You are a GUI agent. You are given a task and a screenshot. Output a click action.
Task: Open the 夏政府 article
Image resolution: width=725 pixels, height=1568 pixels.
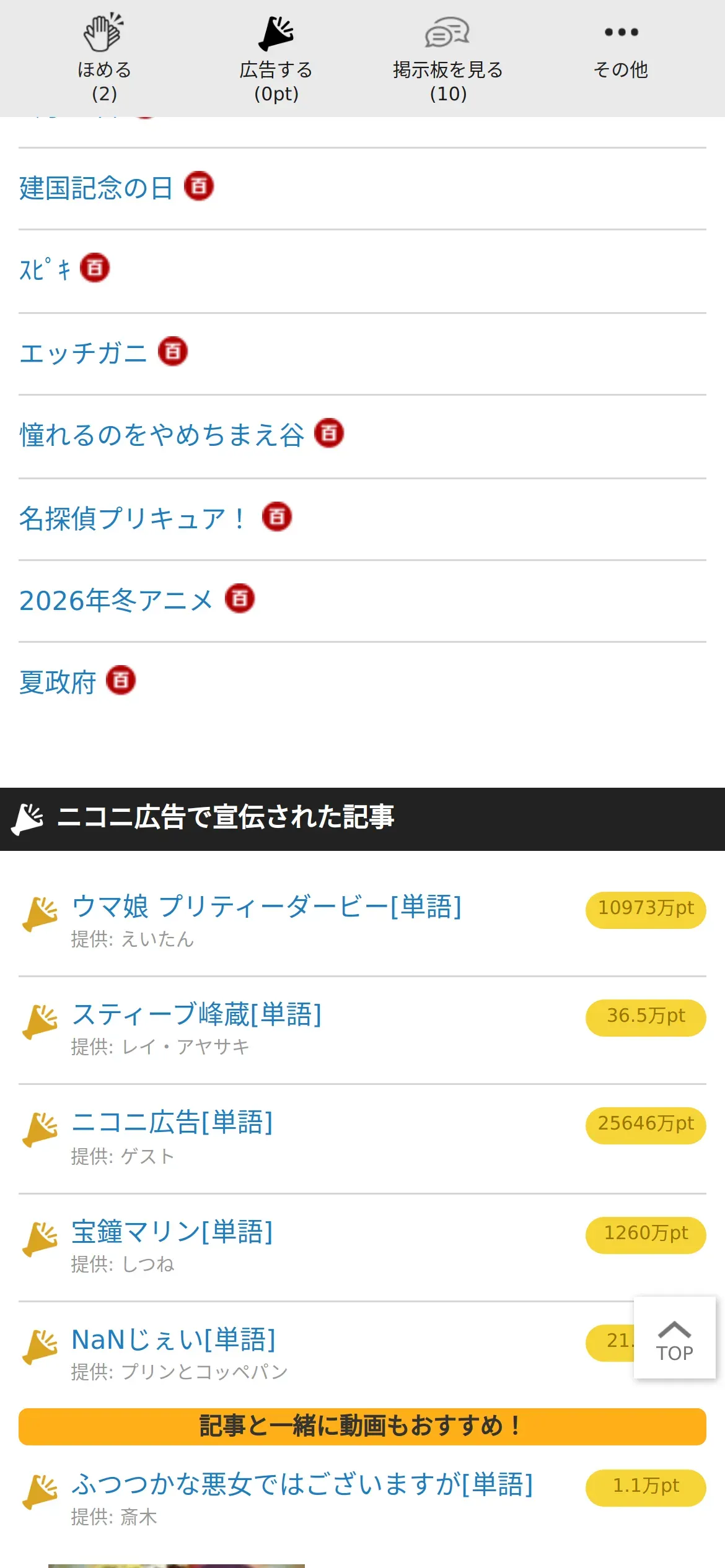click(x=58, y=682)
